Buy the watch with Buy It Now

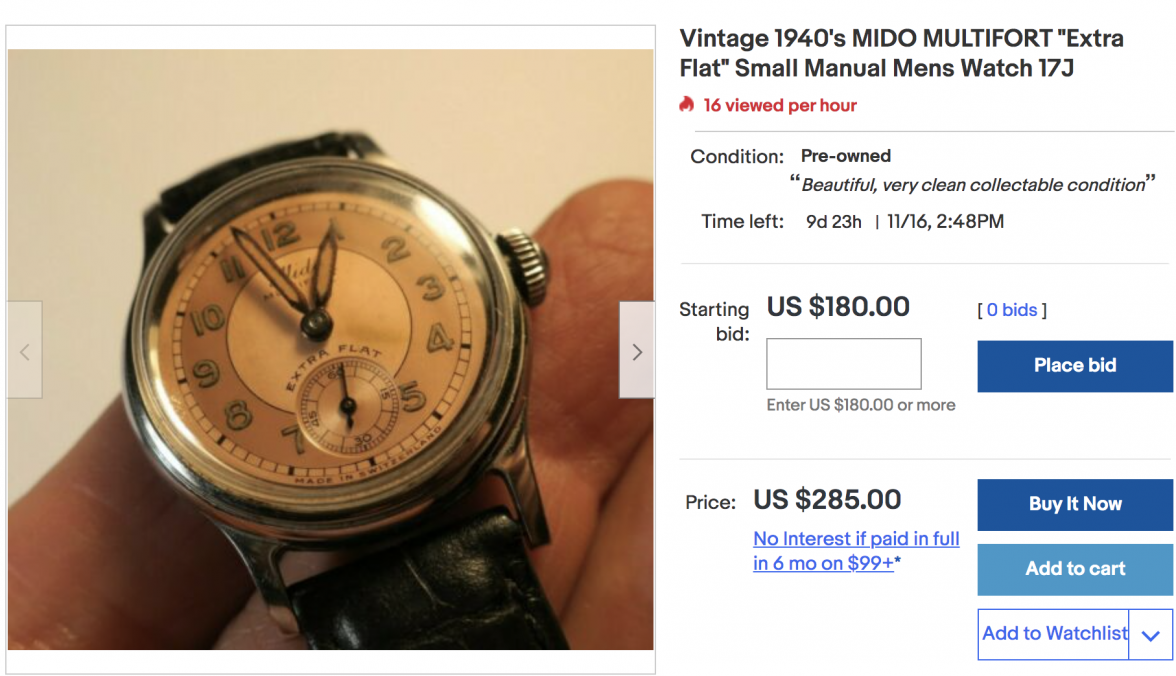[x=1074, y=504]
